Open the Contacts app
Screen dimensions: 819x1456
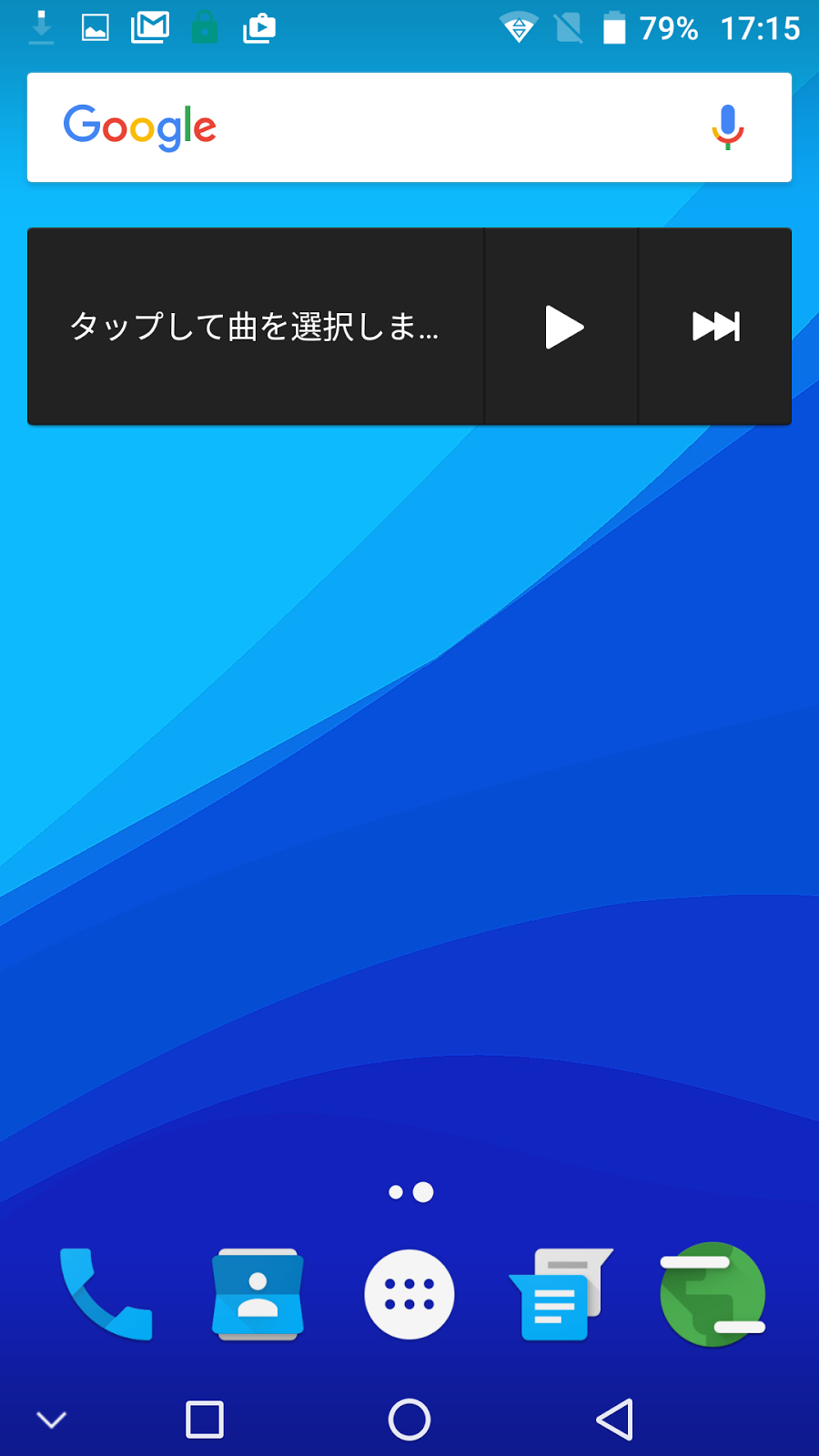tap(258, 1294)
